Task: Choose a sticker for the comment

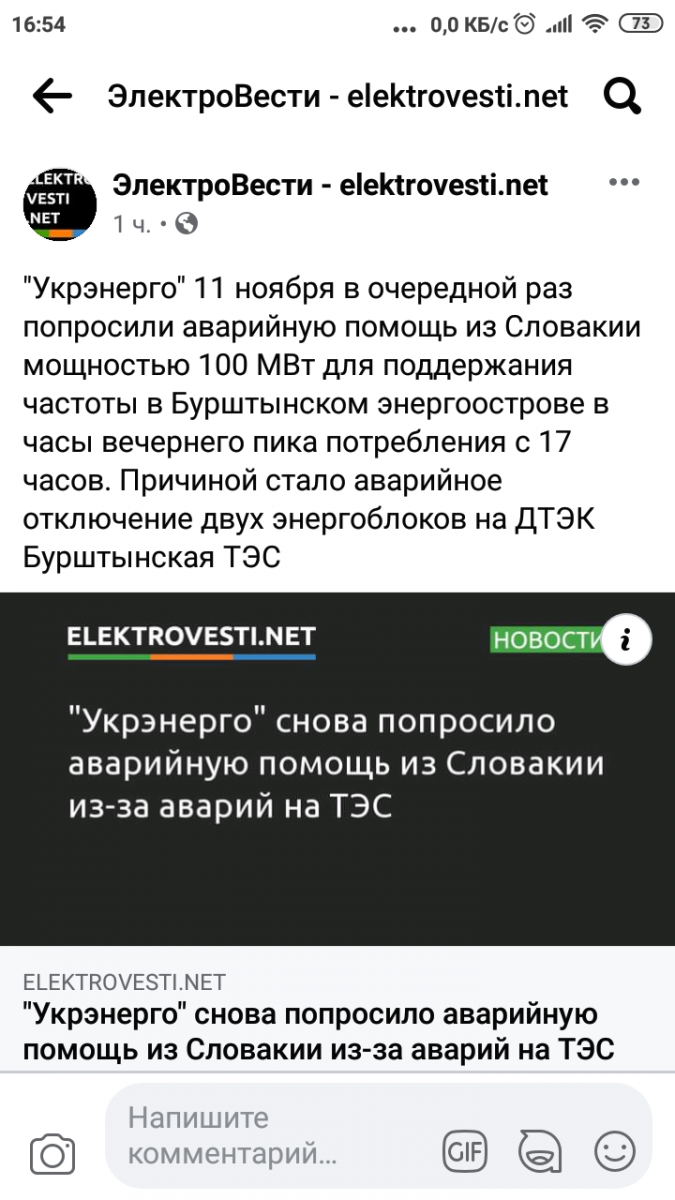Action: point(540,1152)
